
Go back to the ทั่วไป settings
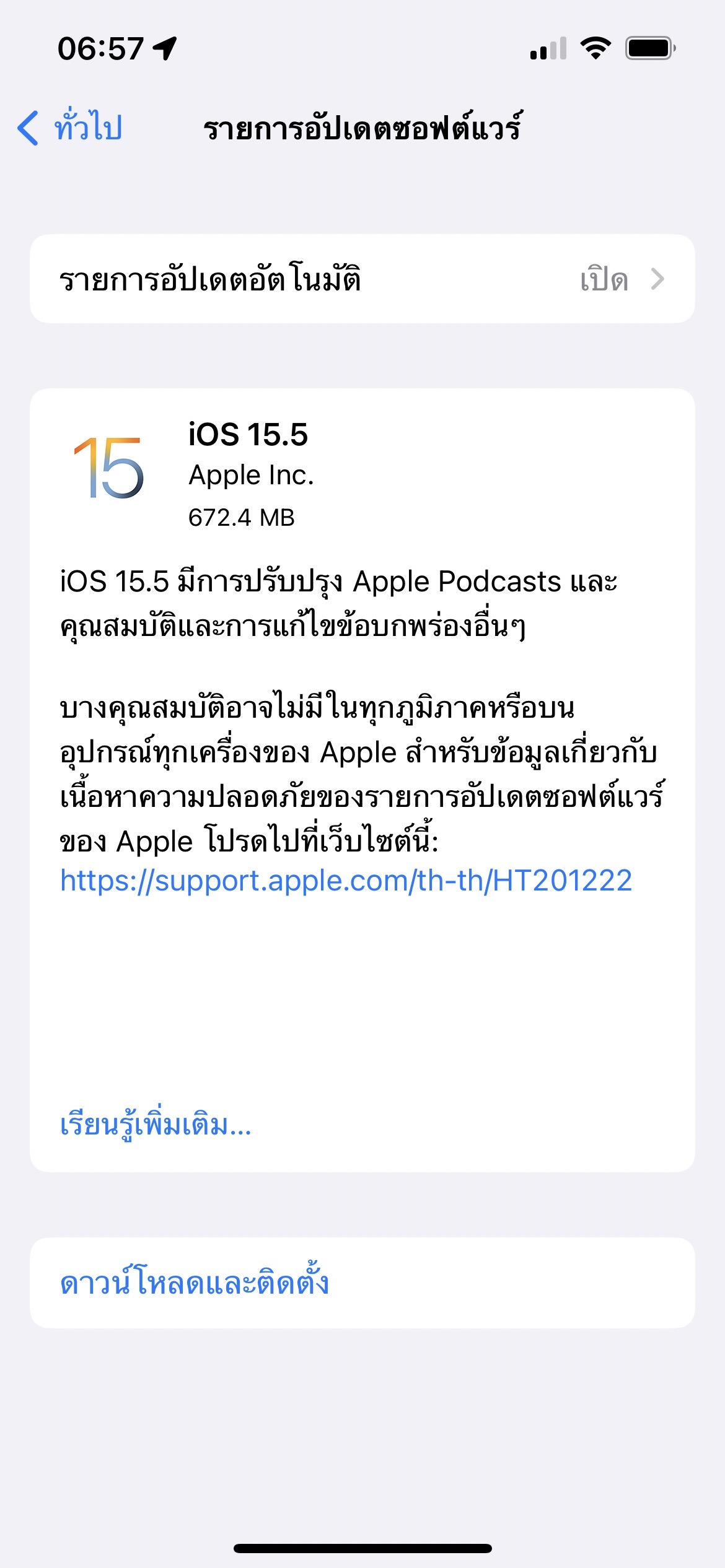tap(70, 128)
